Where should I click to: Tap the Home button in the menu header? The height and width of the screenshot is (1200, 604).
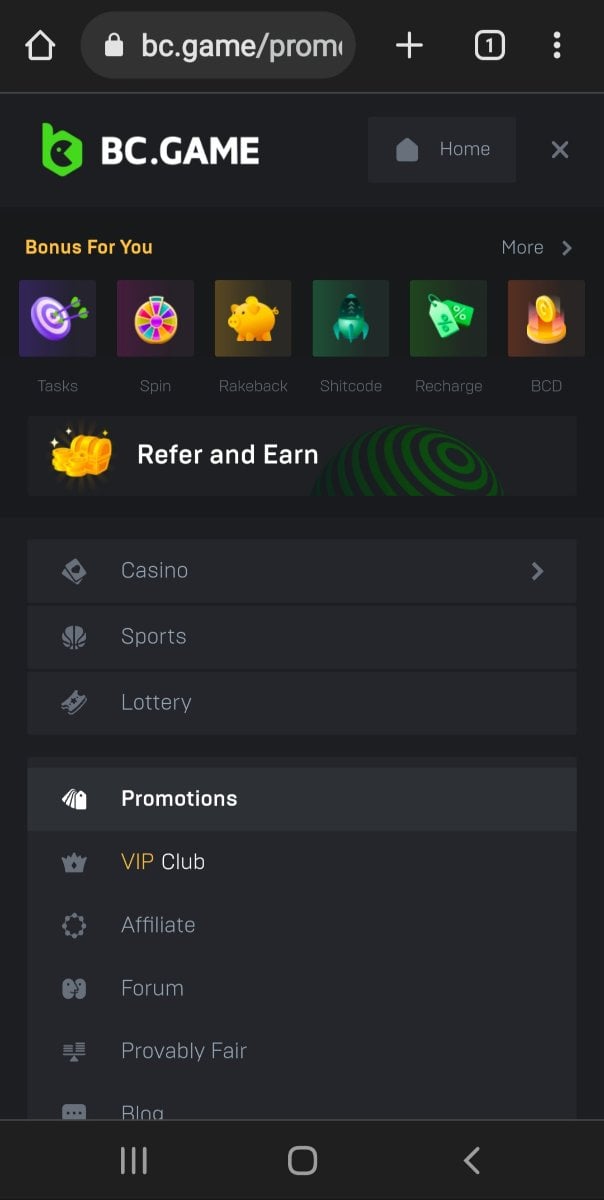click(x=442, y=150)
